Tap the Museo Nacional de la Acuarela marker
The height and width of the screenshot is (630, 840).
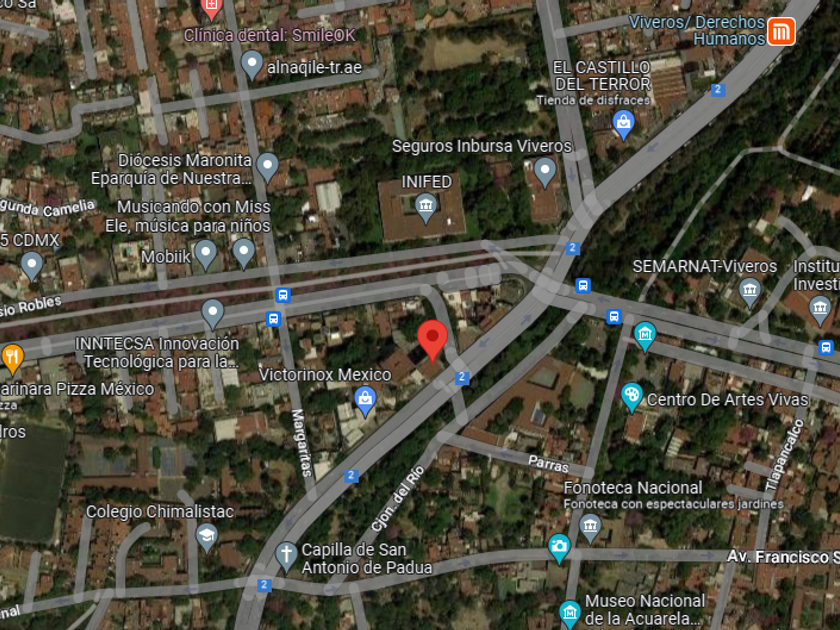point(569,614)
